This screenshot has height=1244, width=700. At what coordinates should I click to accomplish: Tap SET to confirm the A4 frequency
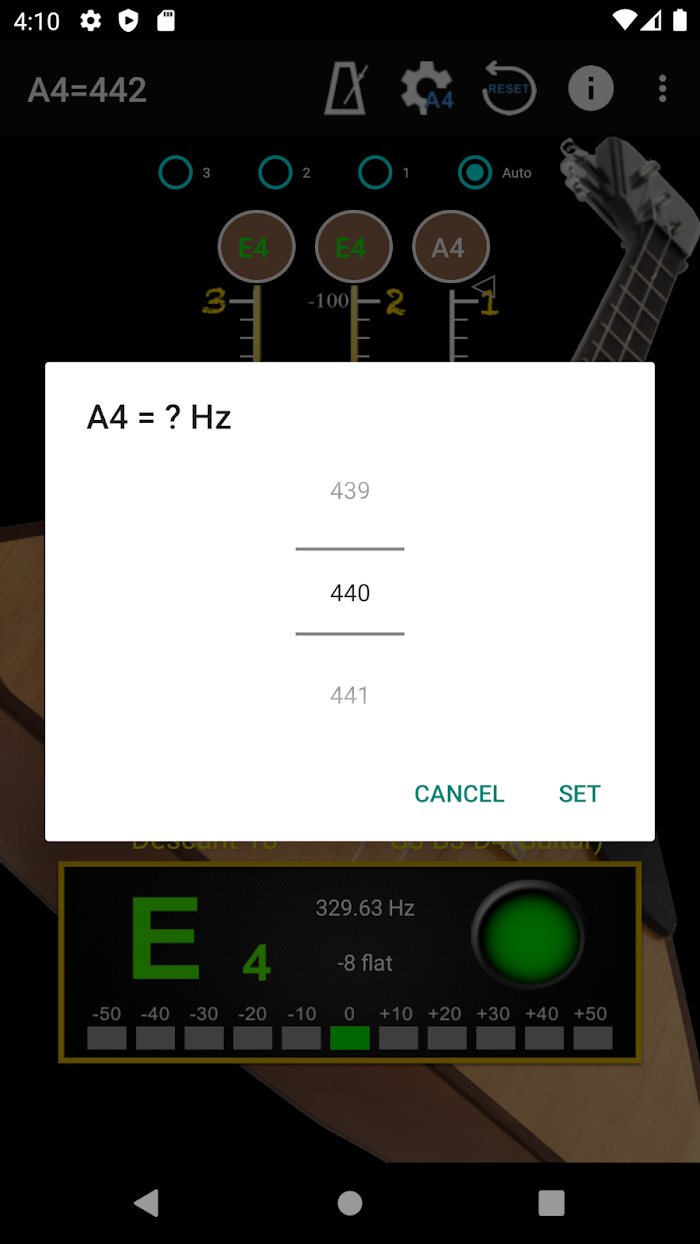pos(579,794)
